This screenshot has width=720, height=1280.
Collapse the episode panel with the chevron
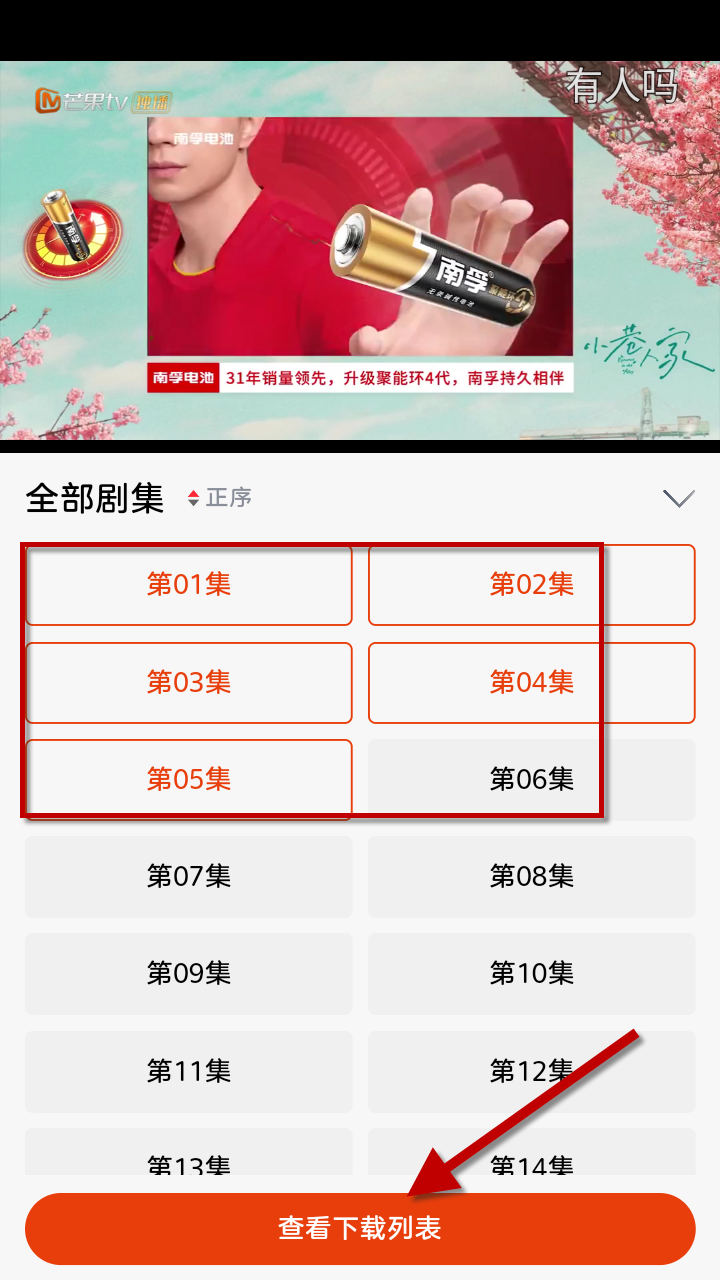[x=678, y=498]
